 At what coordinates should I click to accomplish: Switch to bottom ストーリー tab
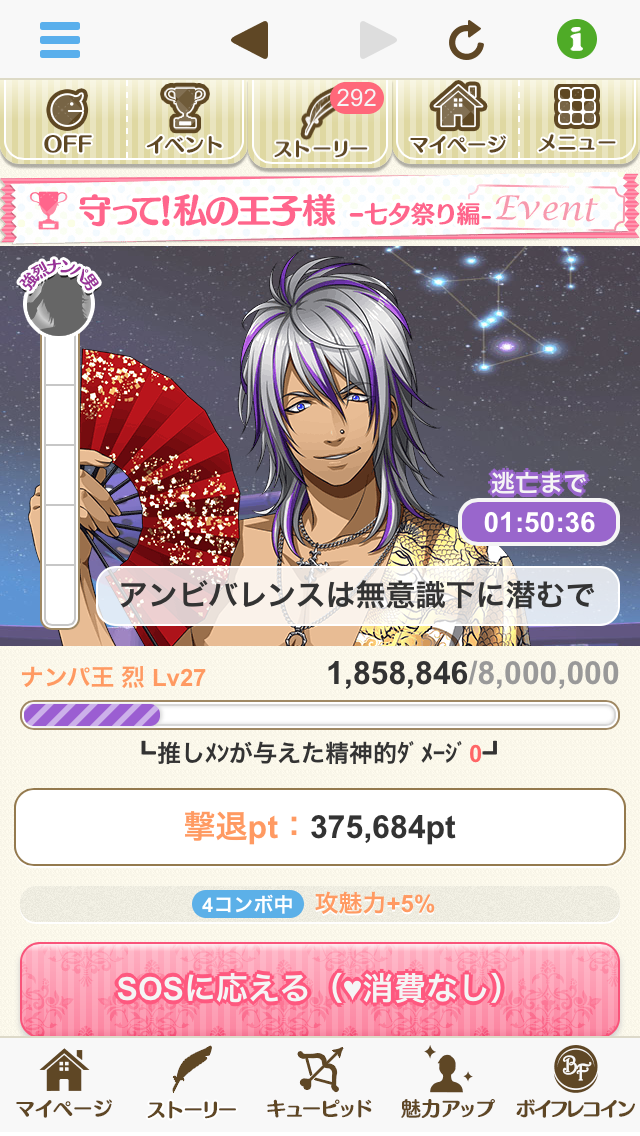coord(192,1086)
